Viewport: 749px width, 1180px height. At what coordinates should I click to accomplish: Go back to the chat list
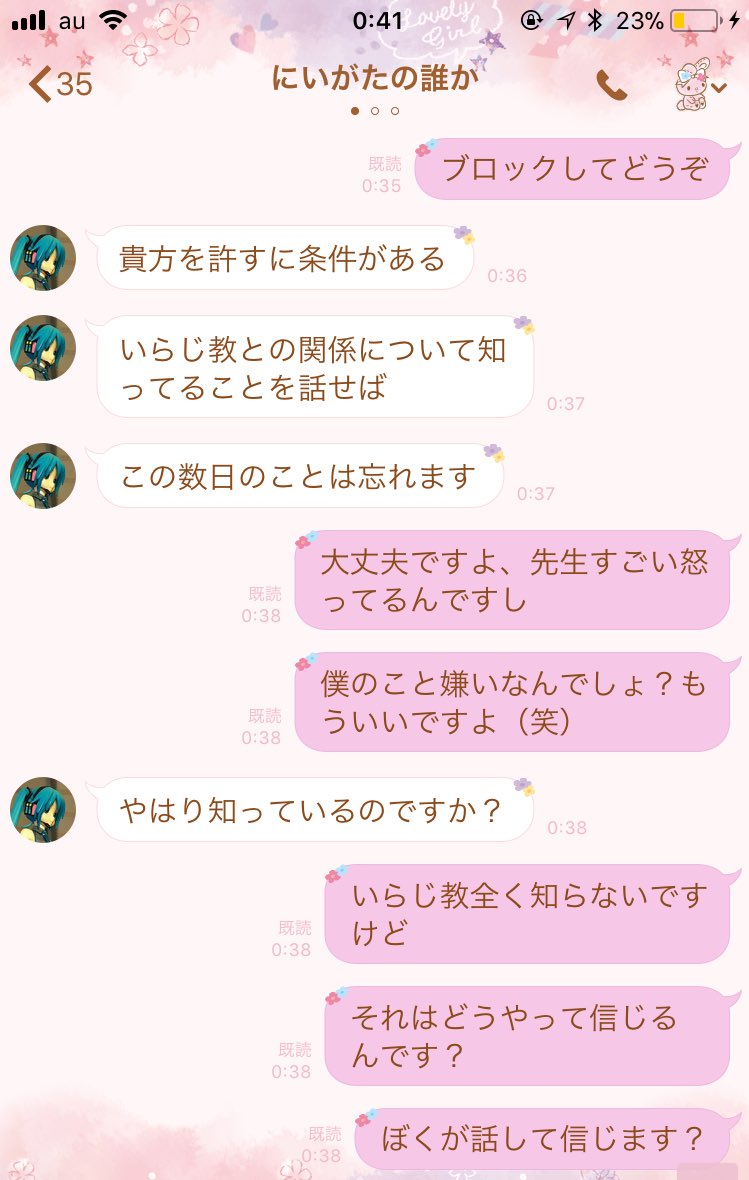(x=58, y=85)
